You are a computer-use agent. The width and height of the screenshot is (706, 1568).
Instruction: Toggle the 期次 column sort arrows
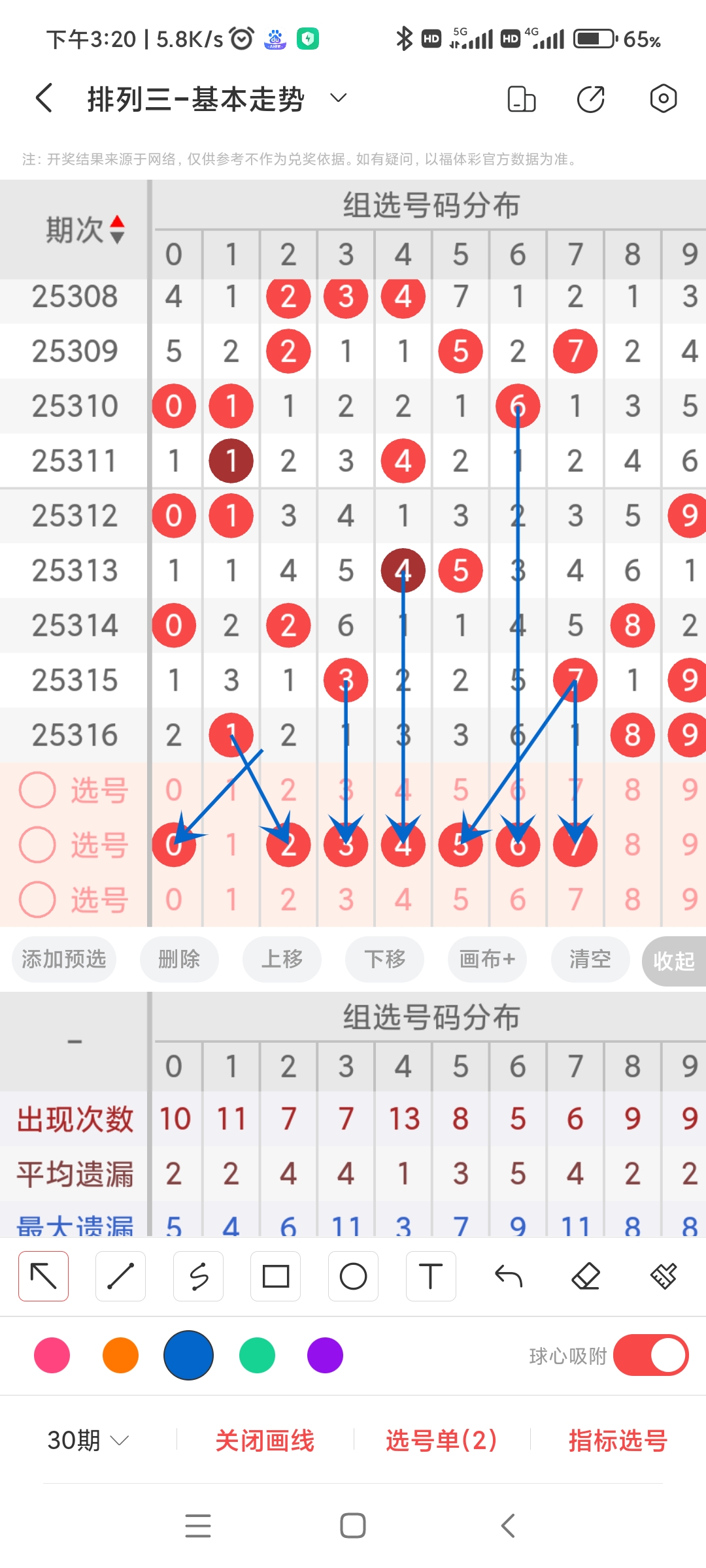[x=118, y=229]
